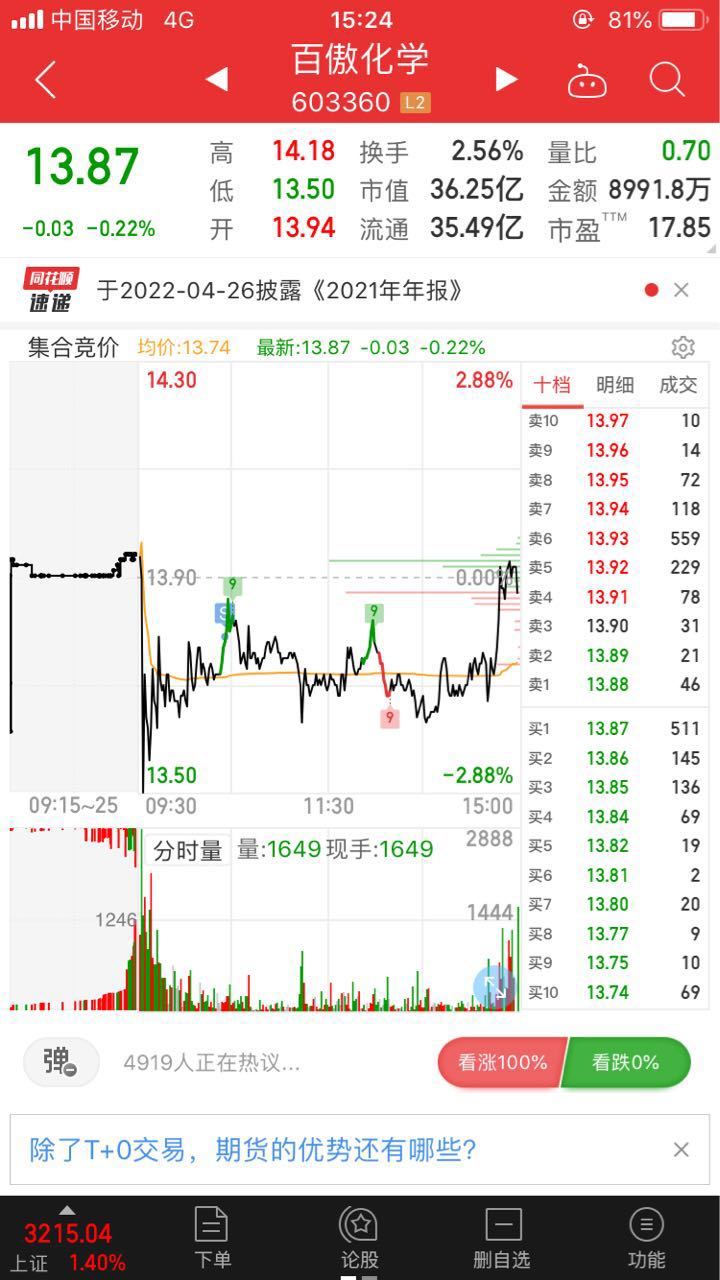Open the robot assistant icon
Viewport: 720px width, 1280px height.
pos(587,80)
